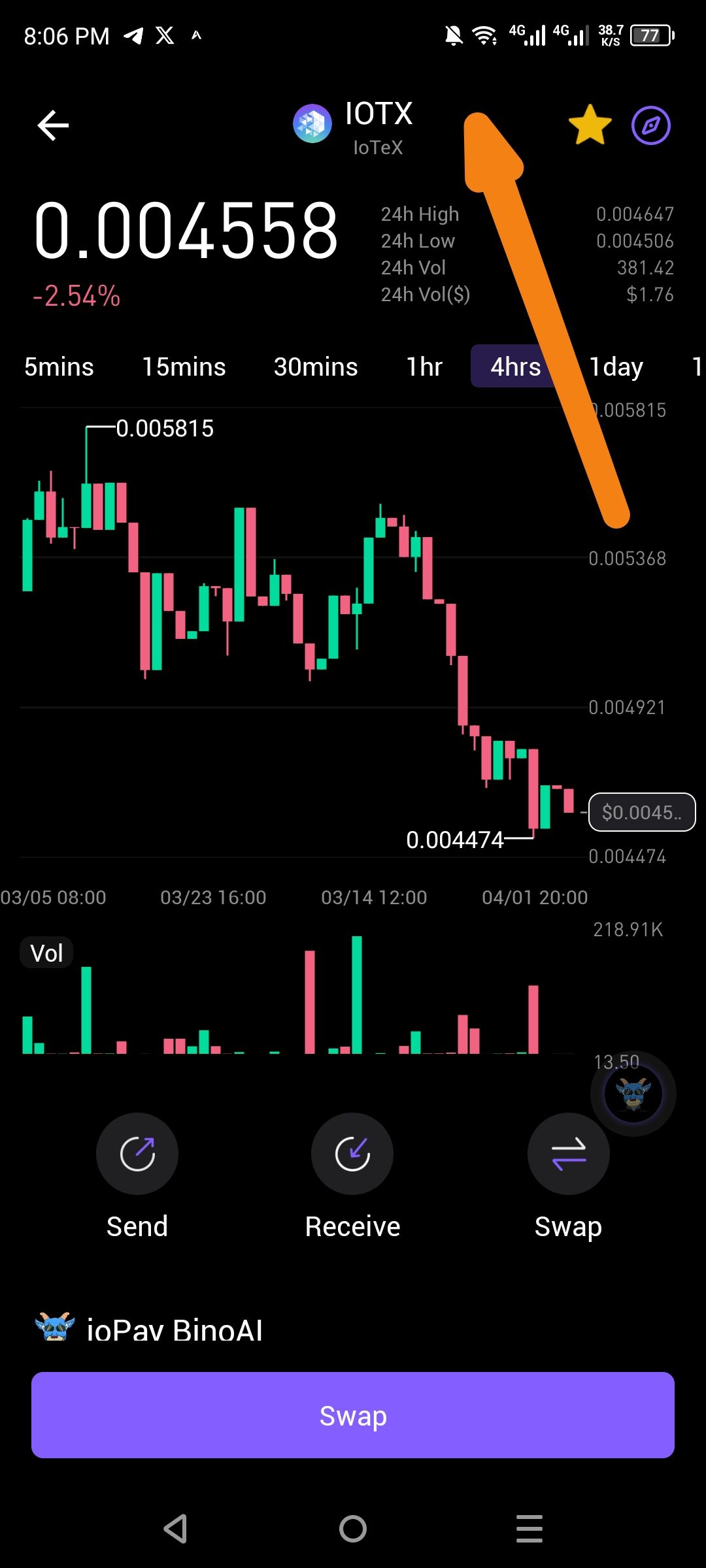Open the recent apps menu
This screenshot has height=1568, width=706.
[529, 1529]
